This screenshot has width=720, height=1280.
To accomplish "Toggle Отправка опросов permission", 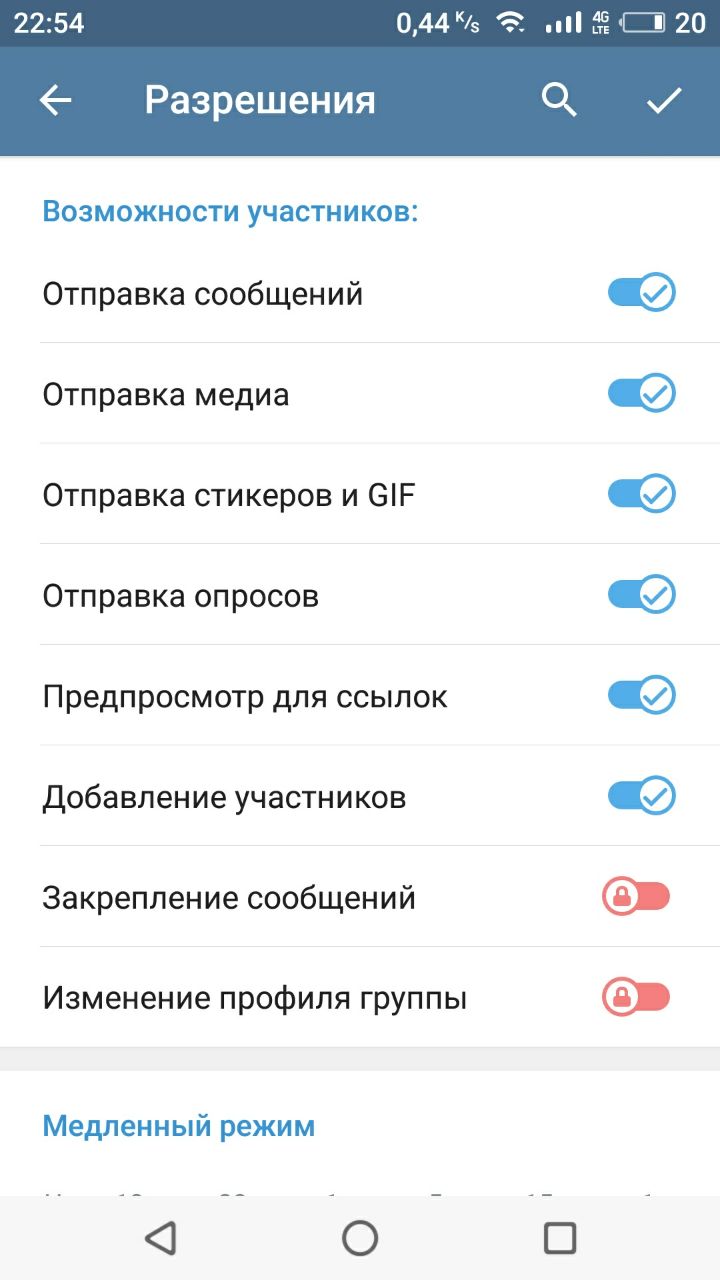I will (641, 595).
